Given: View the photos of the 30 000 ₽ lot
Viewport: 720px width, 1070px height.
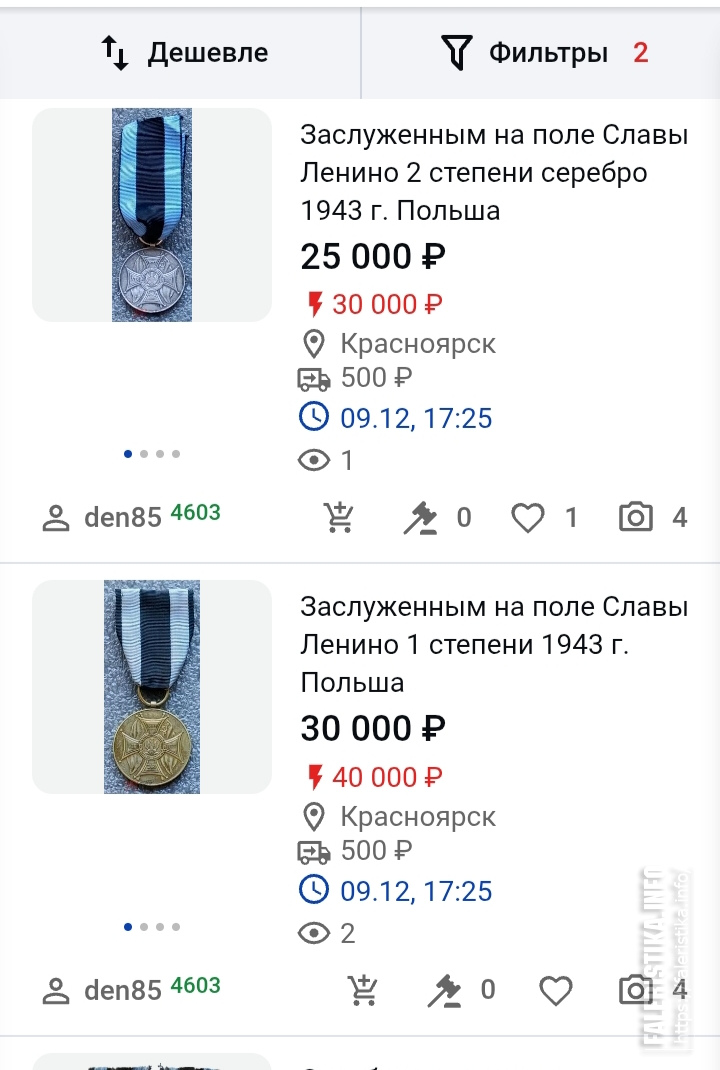Looking at the screenshot, I should click(x=636, y=990).
